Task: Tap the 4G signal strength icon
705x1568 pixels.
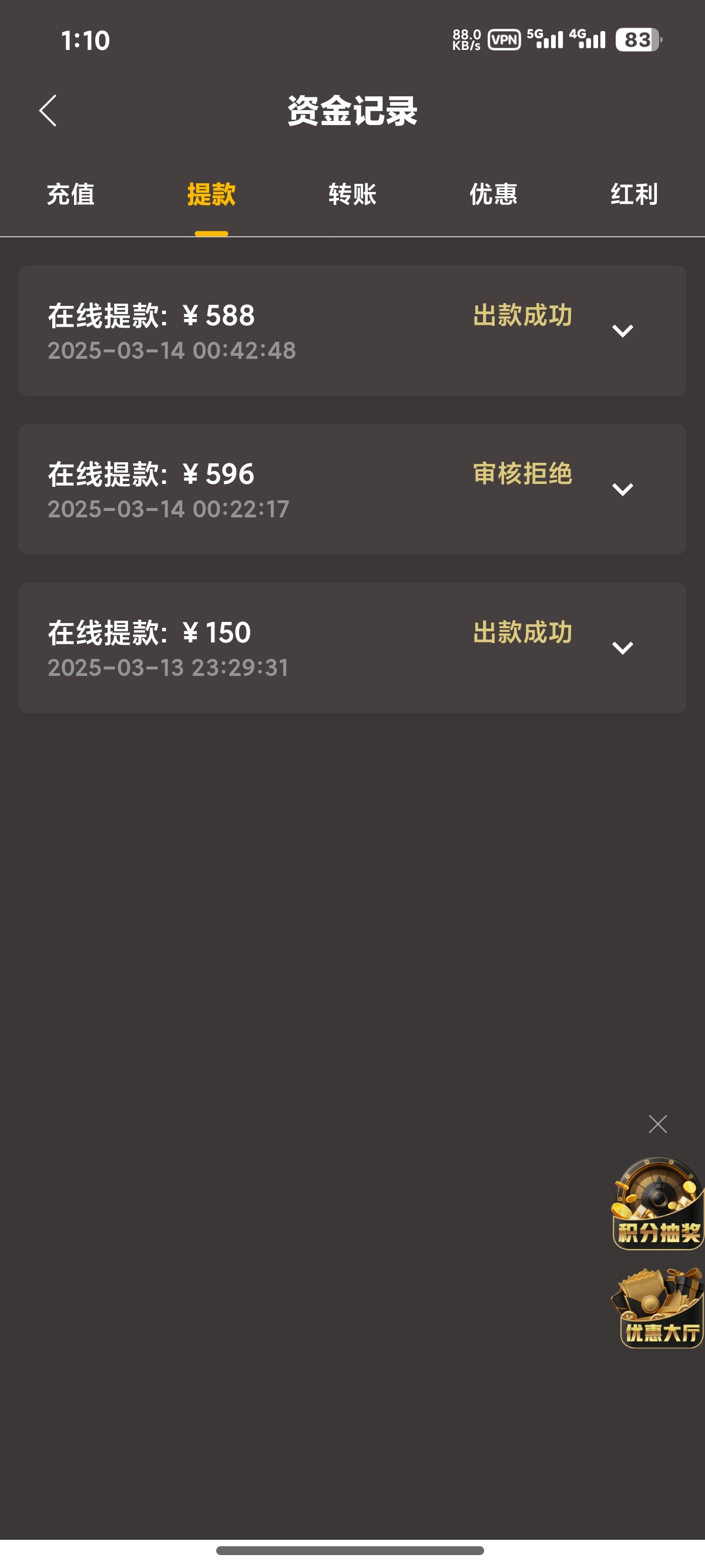Action: (587, 38)
